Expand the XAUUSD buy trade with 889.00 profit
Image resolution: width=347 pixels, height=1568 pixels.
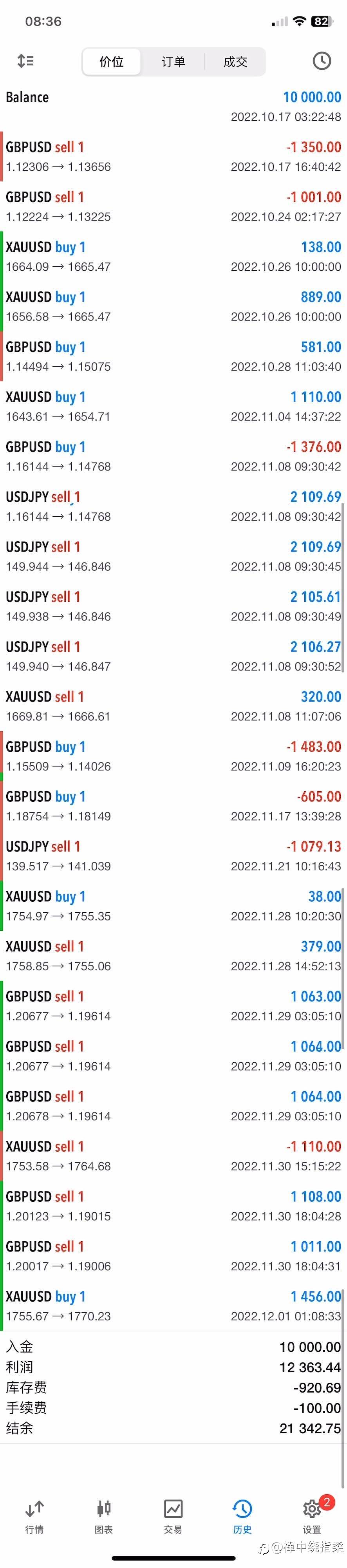tap(173, 306)
